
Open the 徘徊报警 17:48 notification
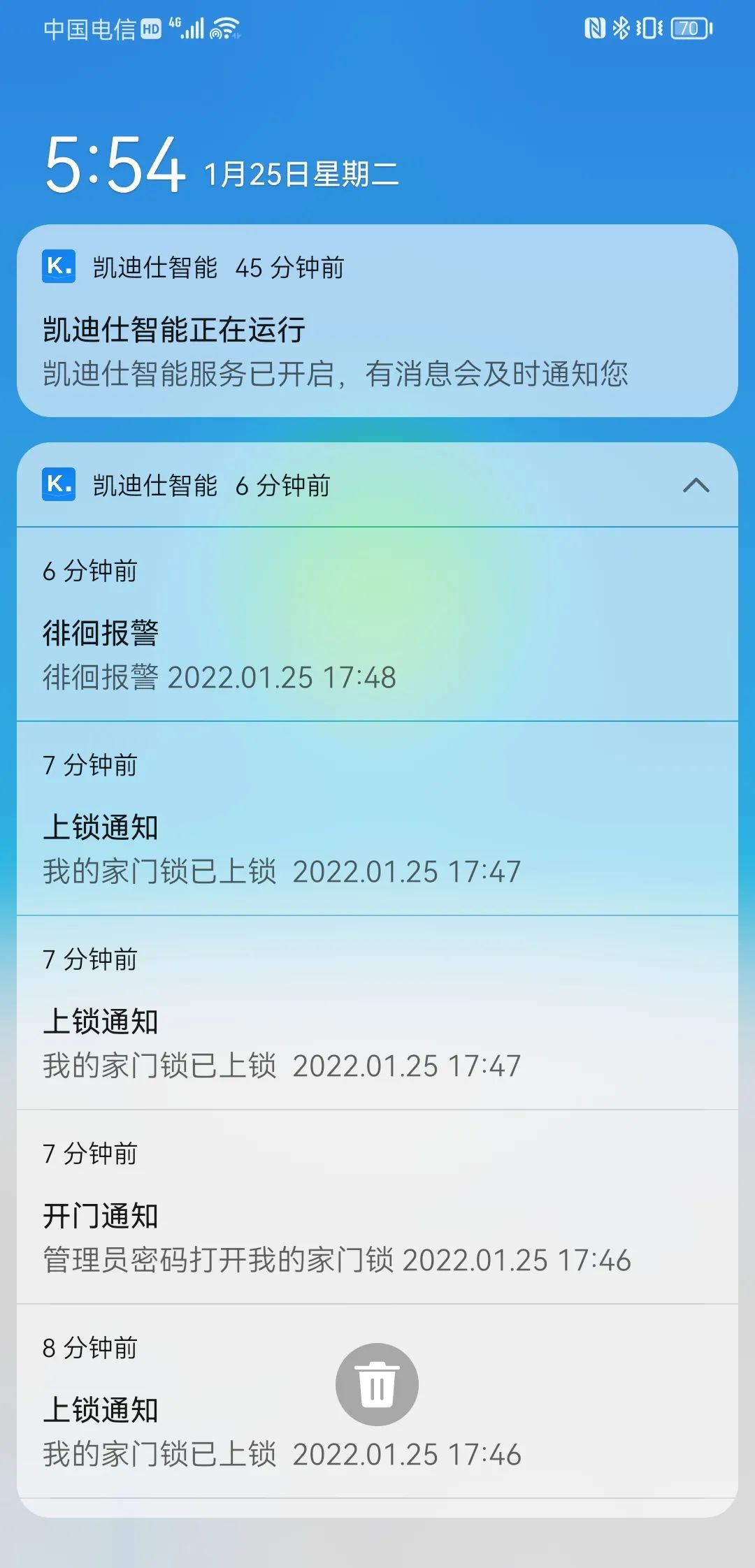tap(377, 624)
